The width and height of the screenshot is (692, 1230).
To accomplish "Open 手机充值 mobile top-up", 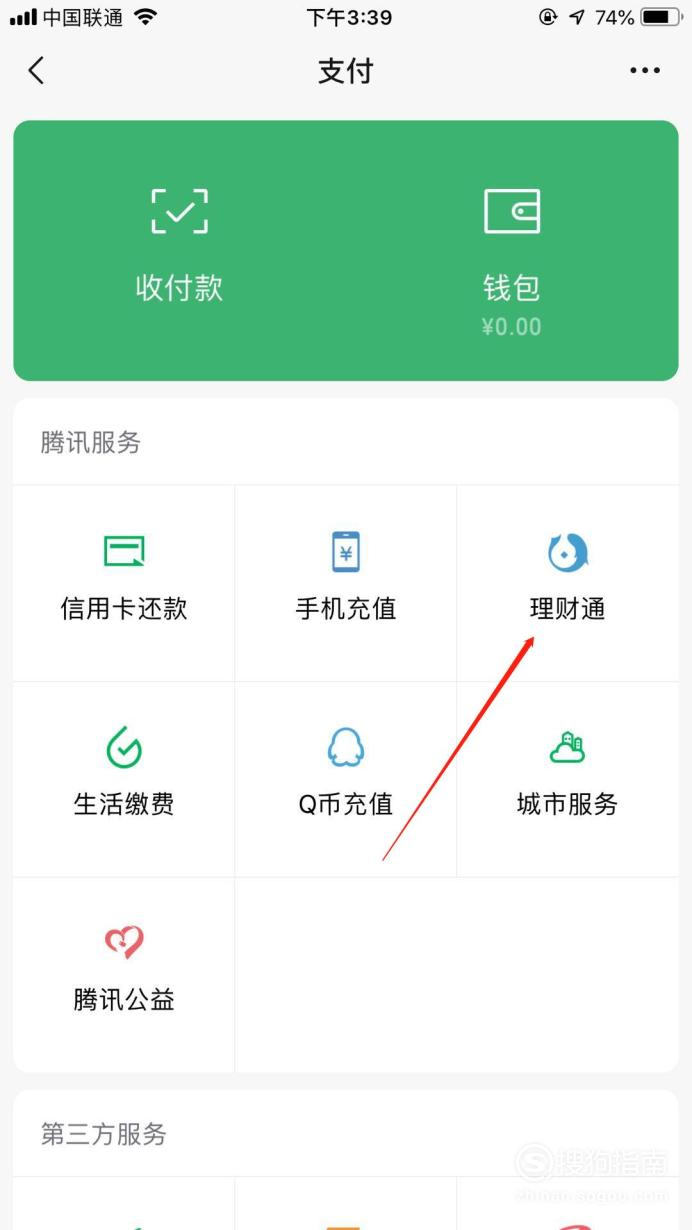I will click(x=346, y=583).
